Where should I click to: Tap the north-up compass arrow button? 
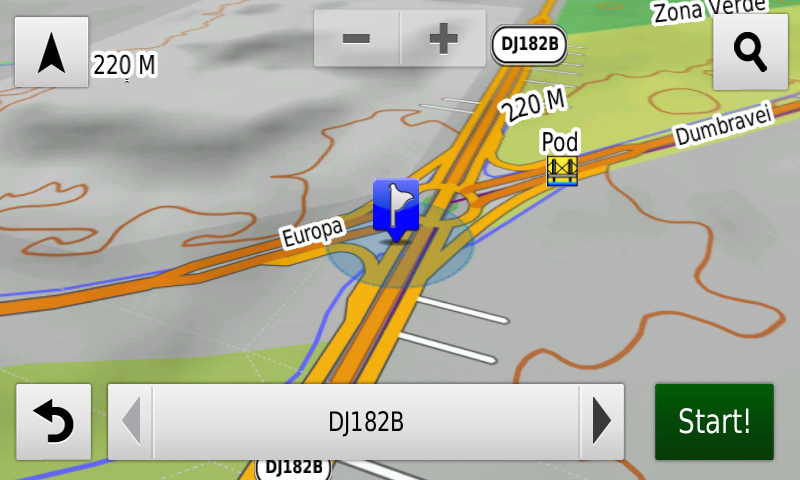pyautogui.click(x=52, y=52)
